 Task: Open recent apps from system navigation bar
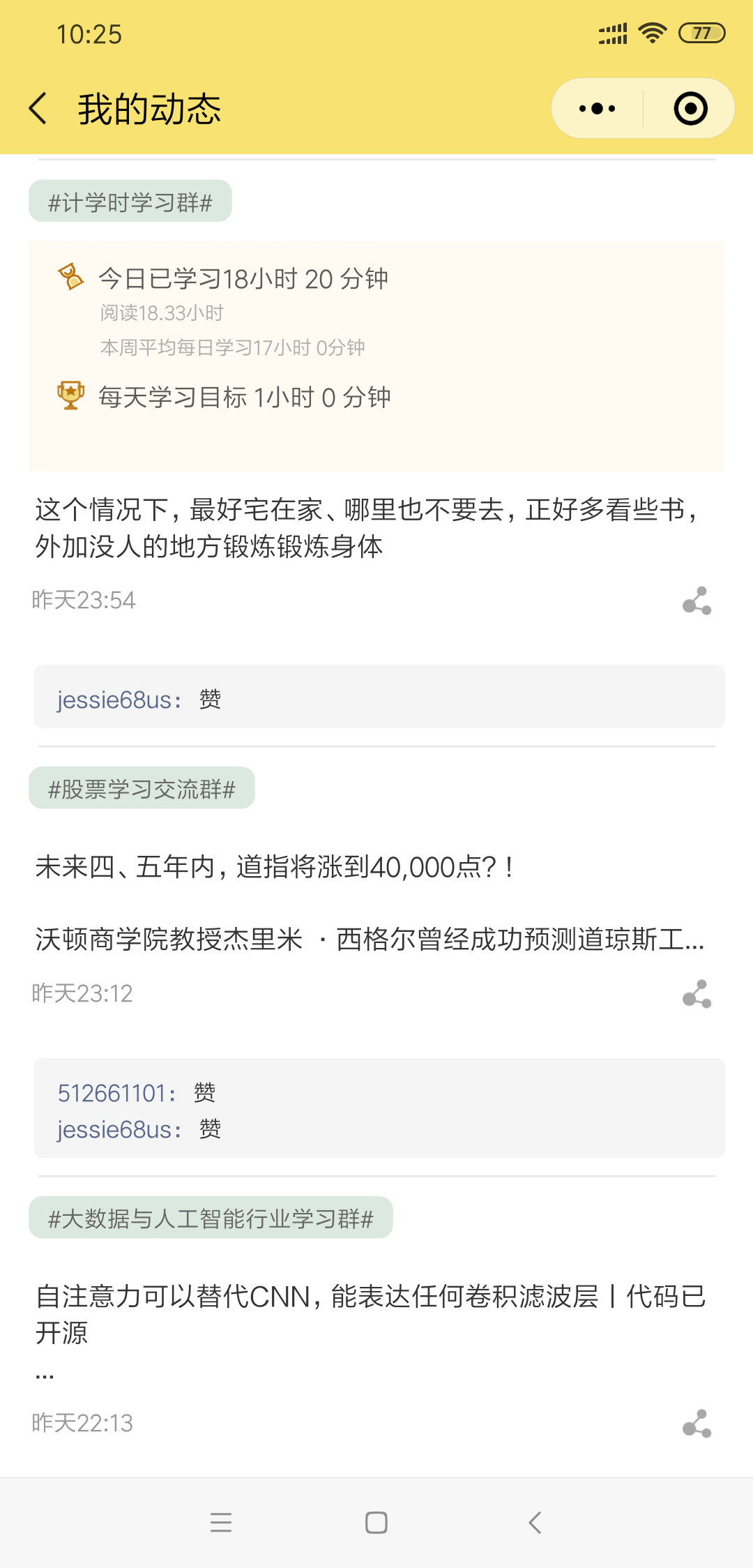[221, 1522]
